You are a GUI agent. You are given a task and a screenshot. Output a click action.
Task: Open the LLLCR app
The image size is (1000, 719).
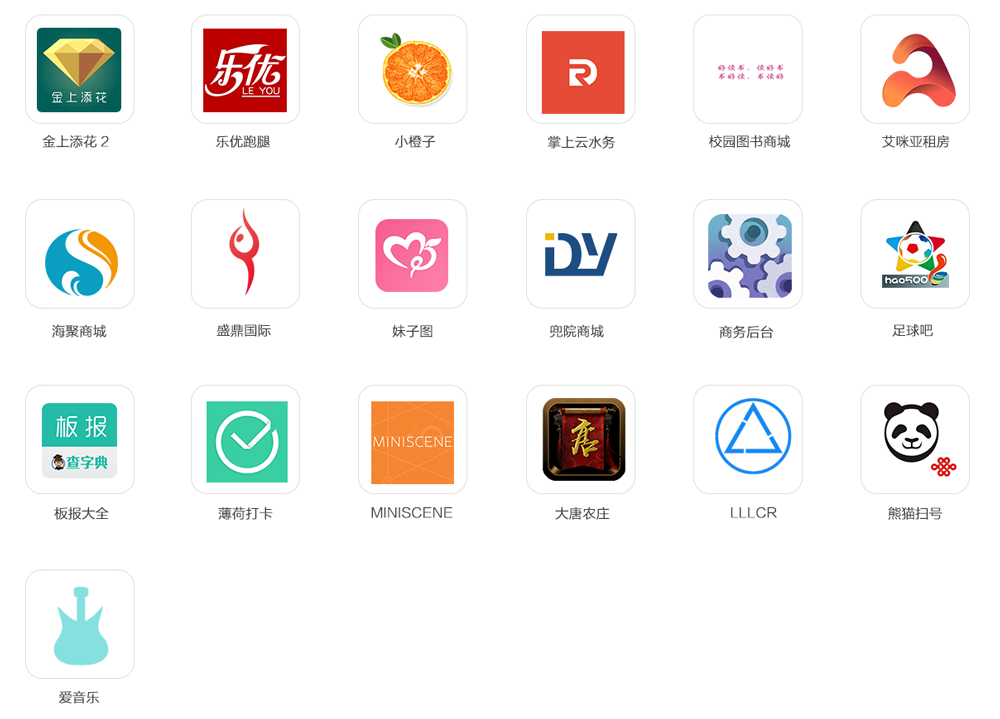click(747, 439)
